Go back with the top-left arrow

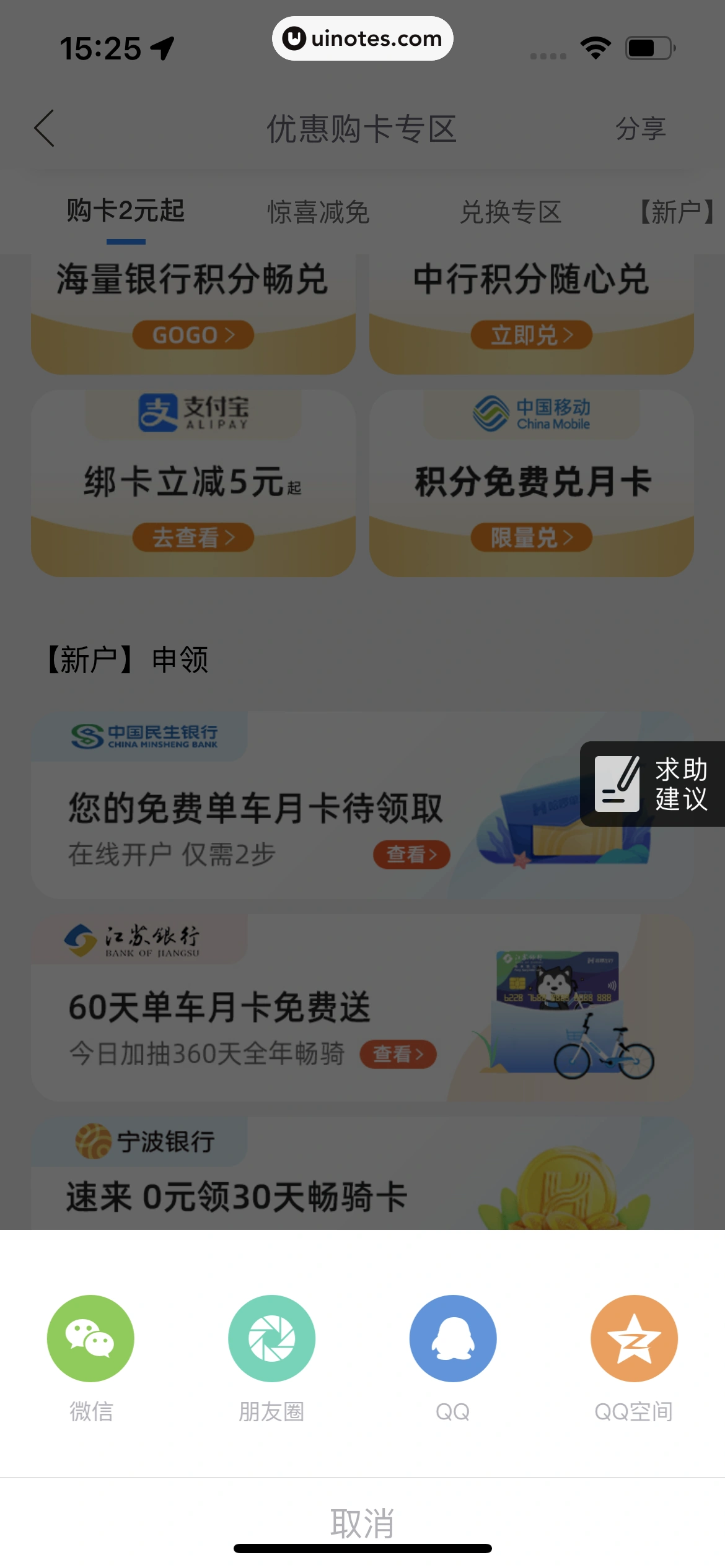pyautogui.click(x=43, y=129)
